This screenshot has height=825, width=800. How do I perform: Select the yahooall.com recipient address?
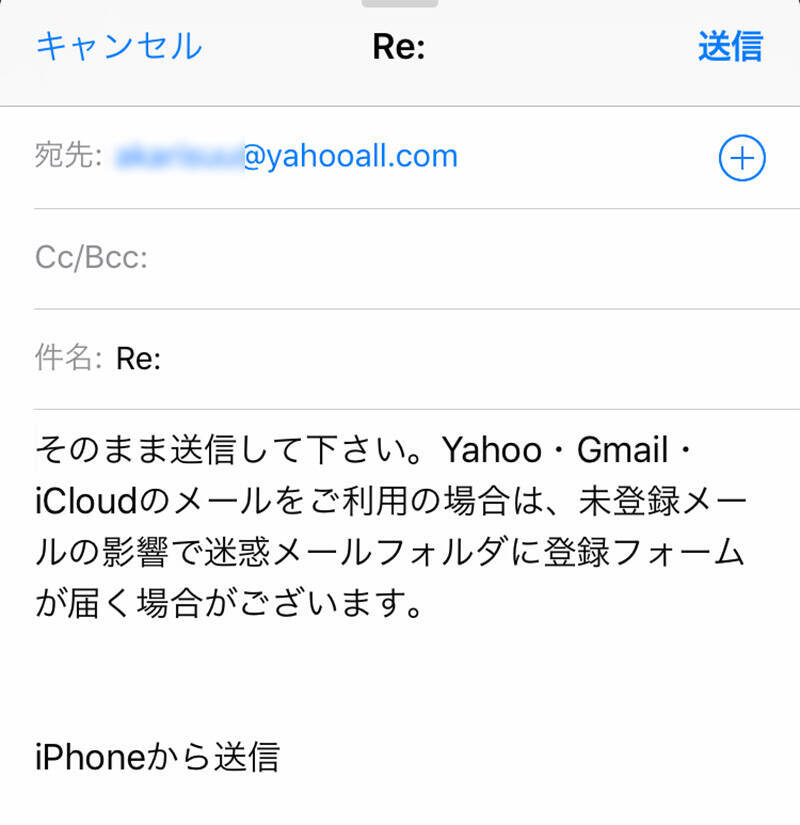(287, 156)
